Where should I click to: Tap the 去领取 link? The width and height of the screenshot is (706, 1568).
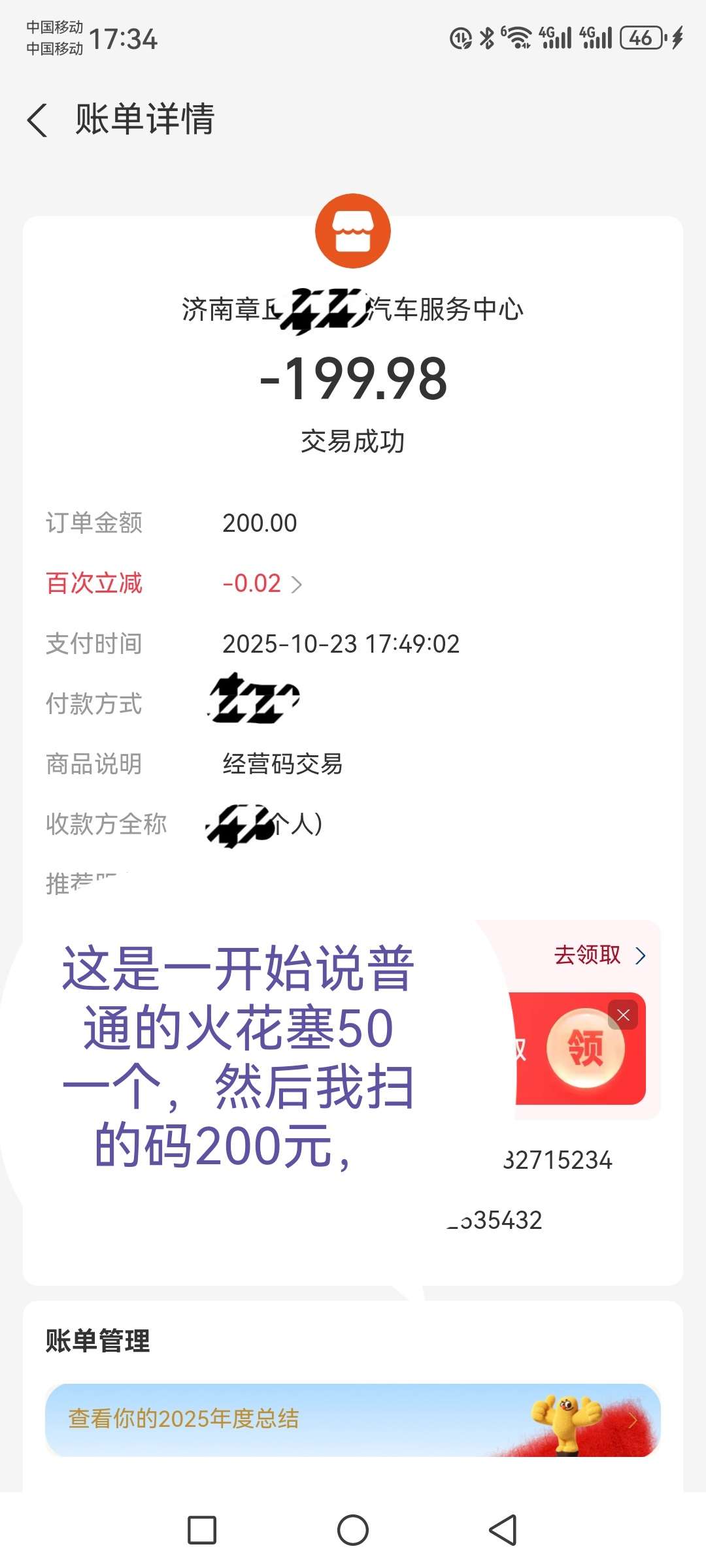pyautogui.click(x=599, y=955)
